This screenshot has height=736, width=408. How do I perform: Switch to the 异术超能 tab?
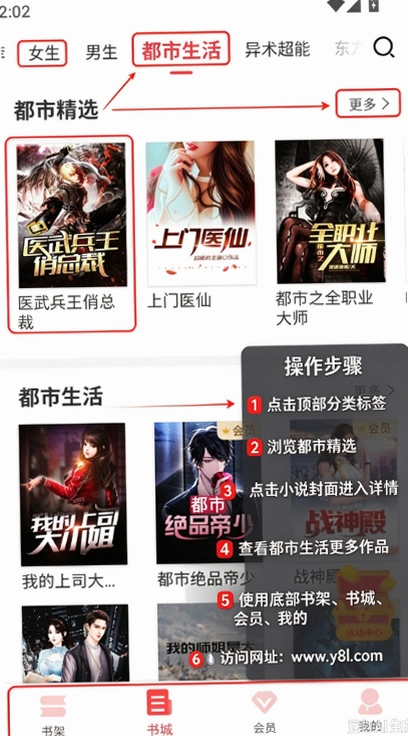[x=277, y=49]
